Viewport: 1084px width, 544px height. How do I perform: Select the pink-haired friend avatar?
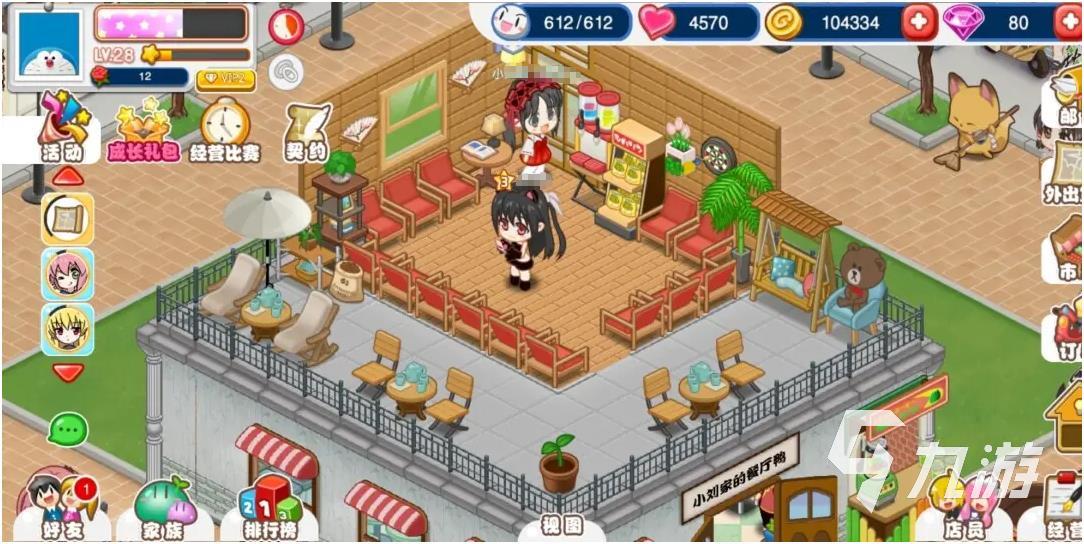pos(68,274)
